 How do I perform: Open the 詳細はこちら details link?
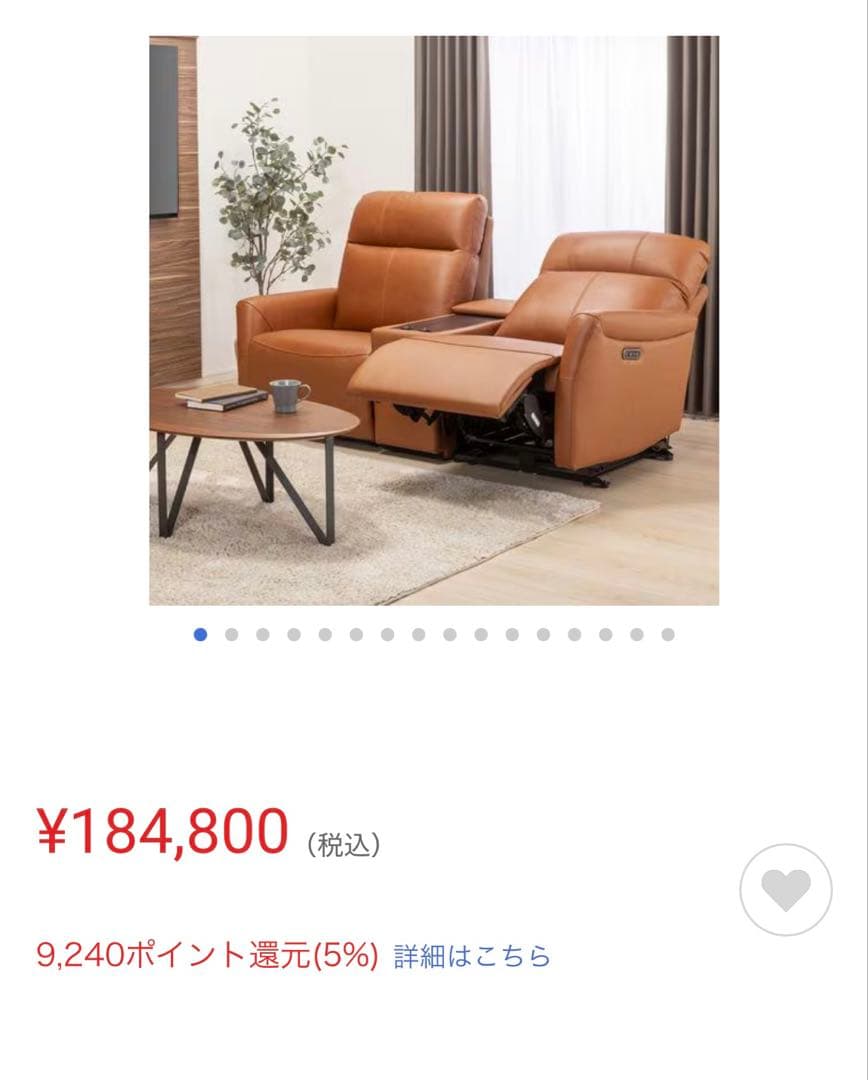(x=470, y=955)
